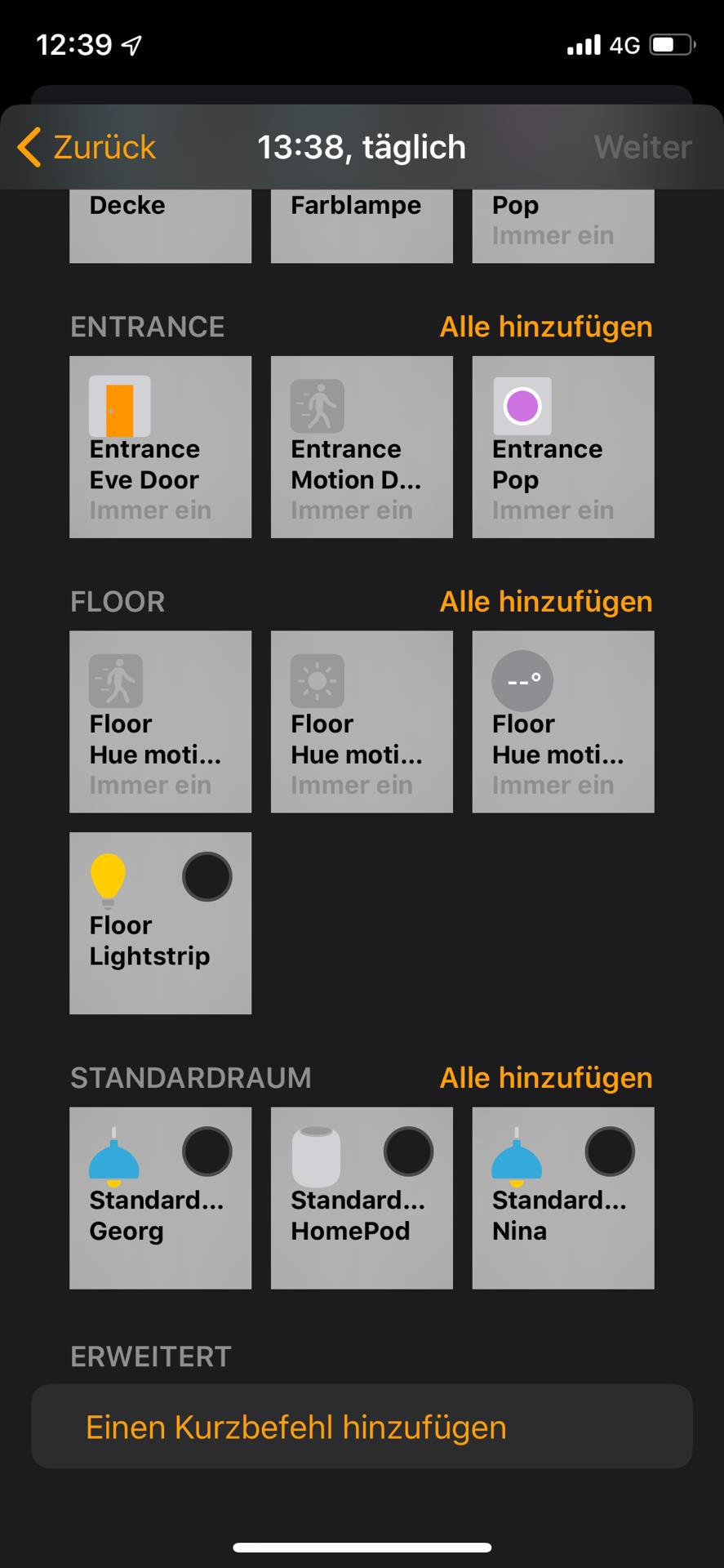Select the Standardraum Georg lamp
The image size is (724, 1568).
(160, 1198)
